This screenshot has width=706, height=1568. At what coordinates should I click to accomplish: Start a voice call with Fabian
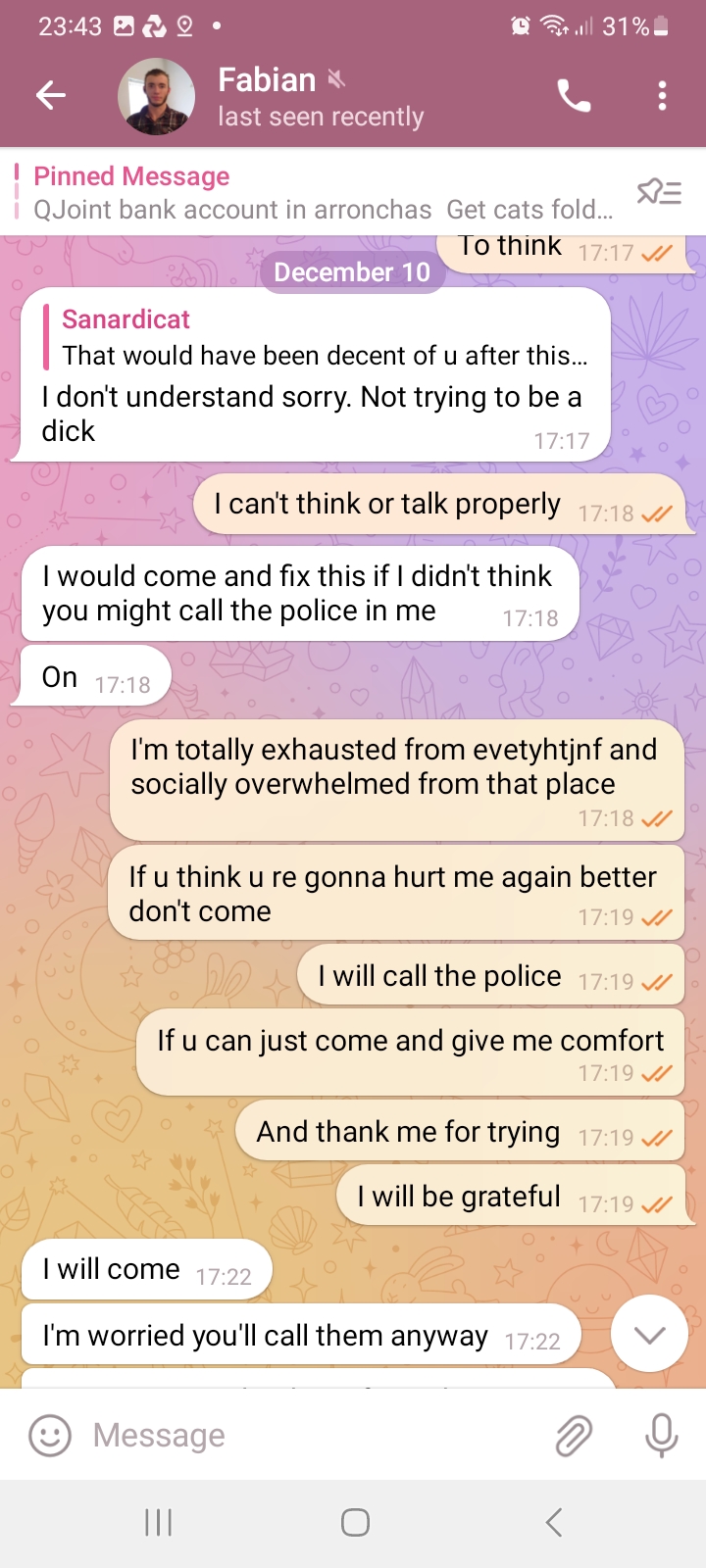[574, 96]
